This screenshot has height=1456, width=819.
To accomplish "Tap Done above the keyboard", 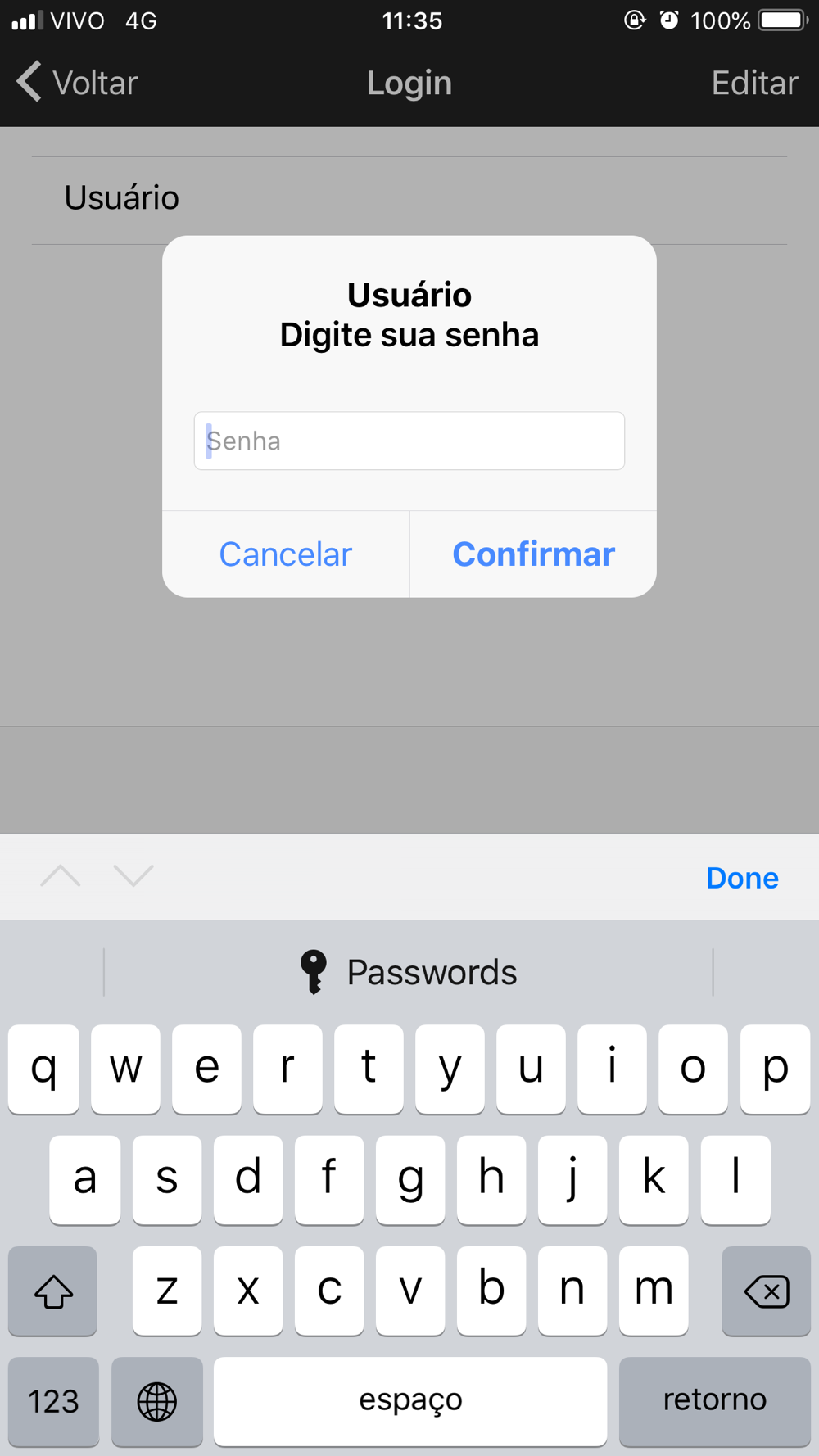I will coord(742,878).
